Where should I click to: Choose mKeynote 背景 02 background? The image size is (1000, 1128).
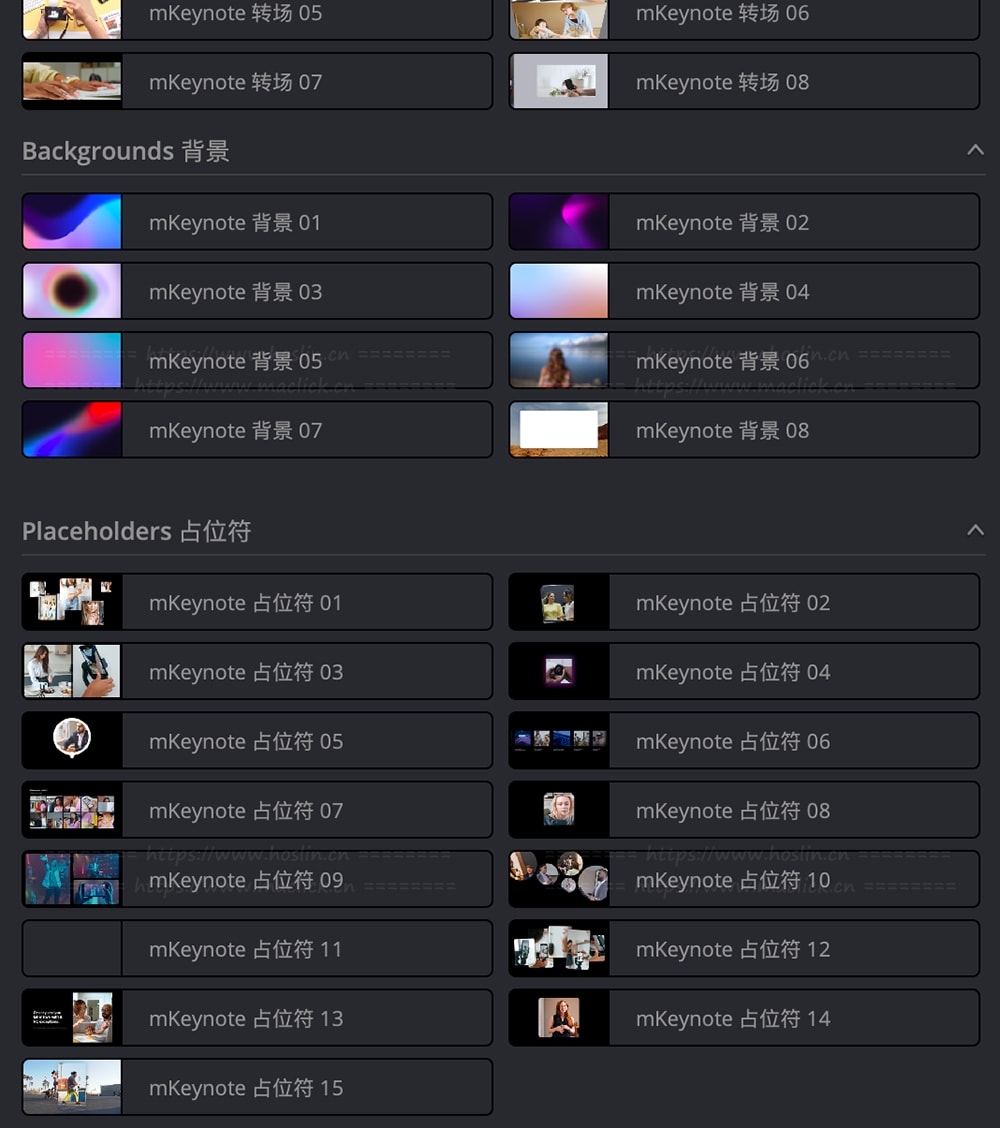click(x=744, y=222)
